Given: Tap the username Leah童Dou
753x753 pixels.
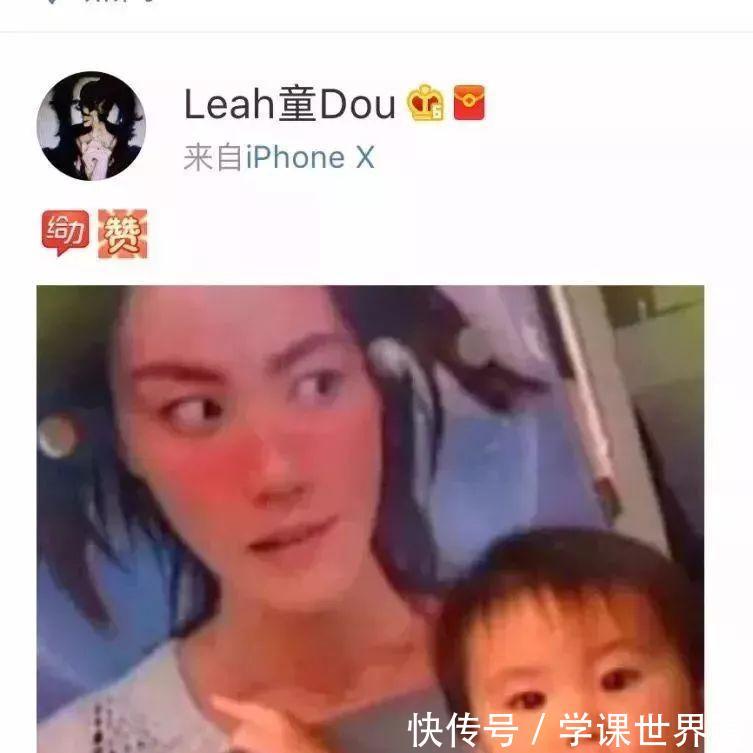Looking at the screenshot, I should tap(290, 104).
